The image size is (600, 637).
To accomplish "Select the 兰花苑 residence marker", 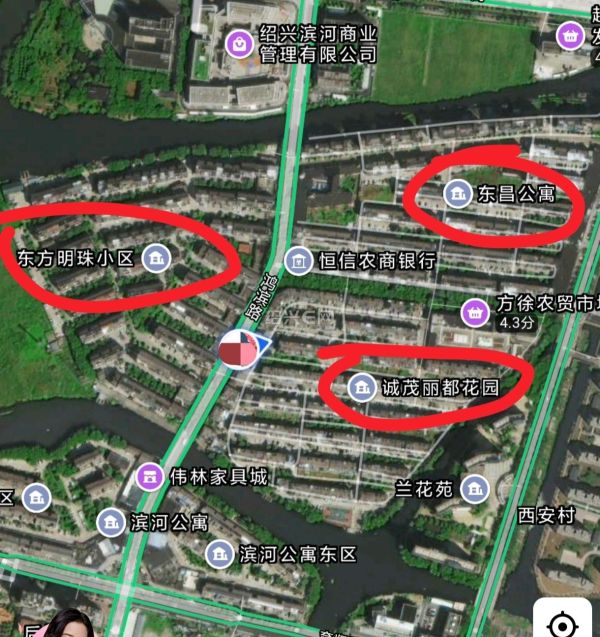I will [x=474, y=489].
